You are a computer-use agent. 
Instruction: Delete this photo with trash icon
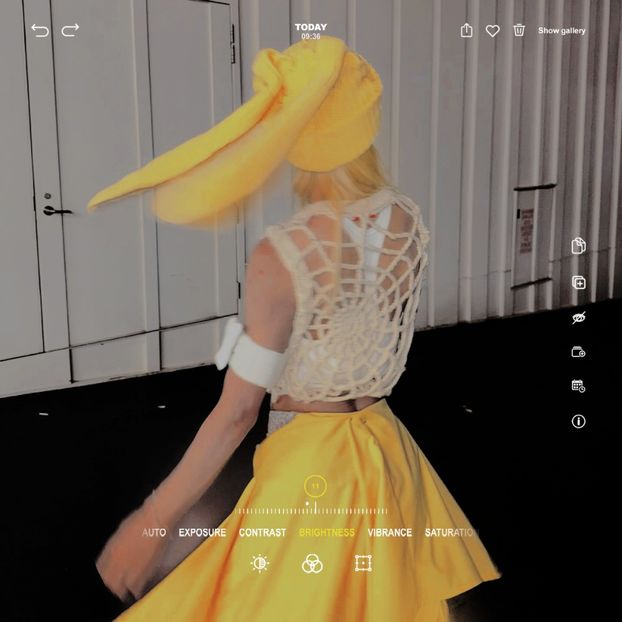(x=519, y=31)
